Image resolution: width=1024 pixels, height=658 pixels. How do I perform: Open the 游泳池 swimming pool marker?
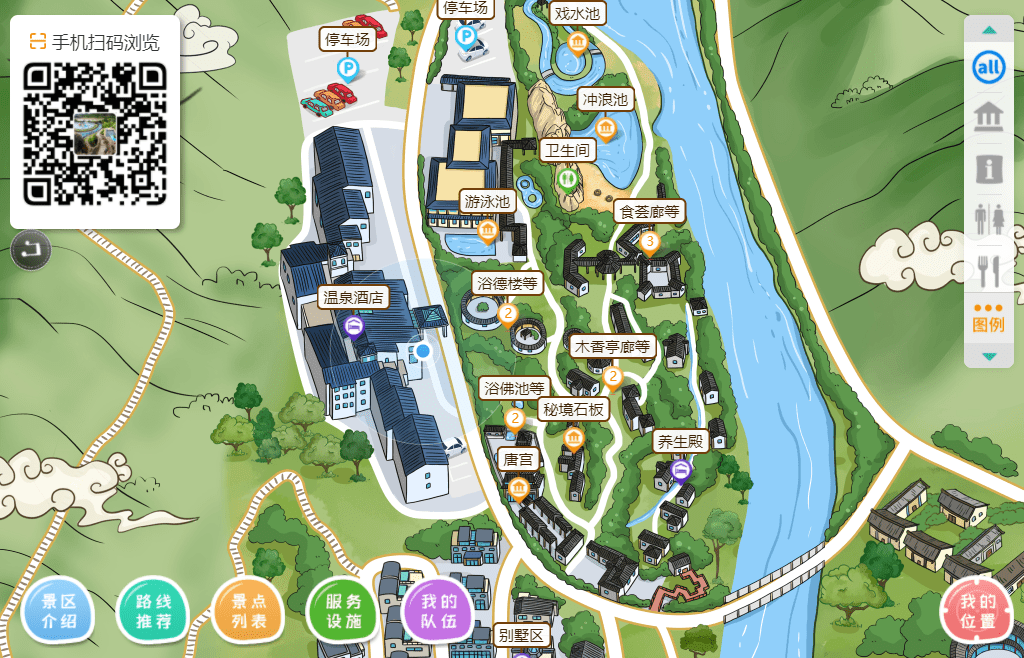[x=488, y=231]
